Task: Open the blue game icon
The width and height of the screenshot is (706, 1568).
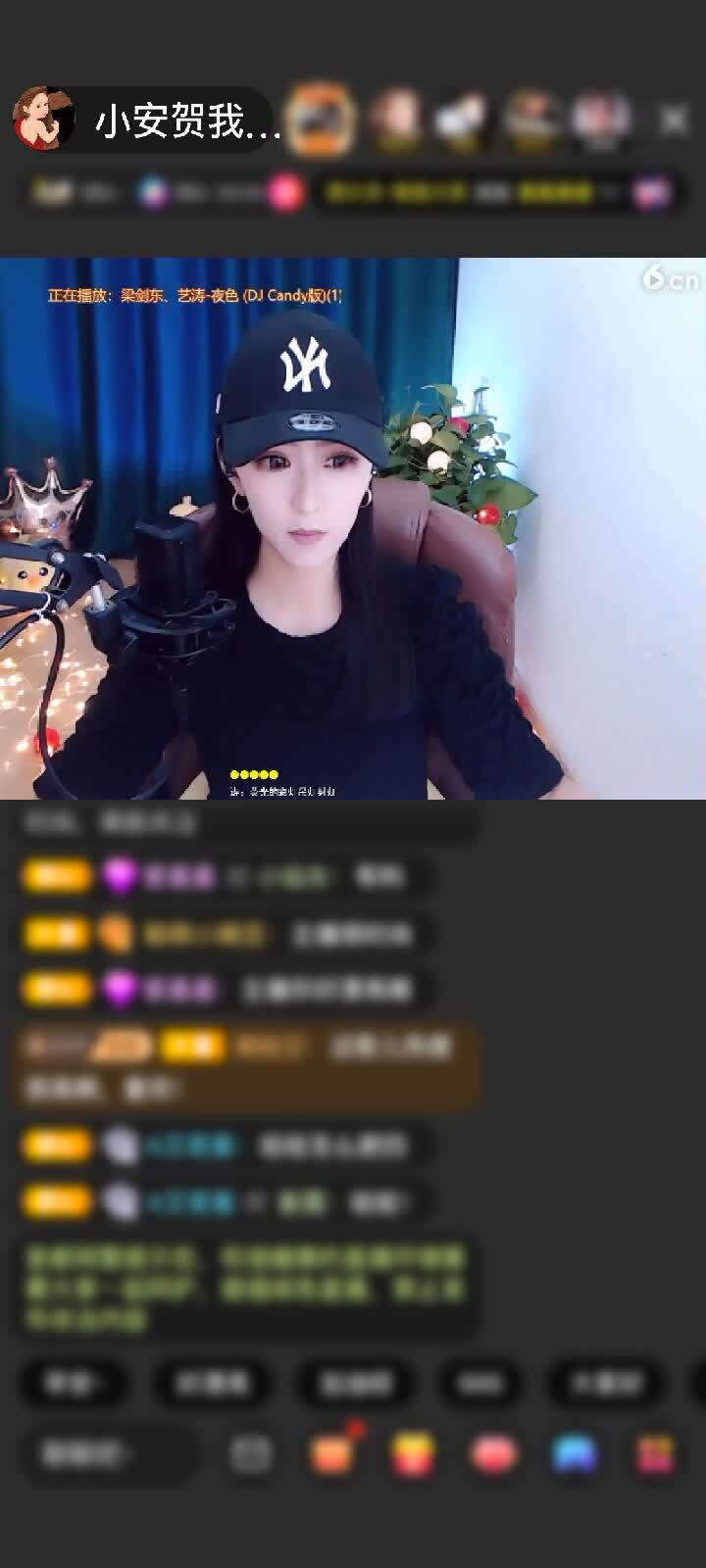Action: tap(575, 1453)
